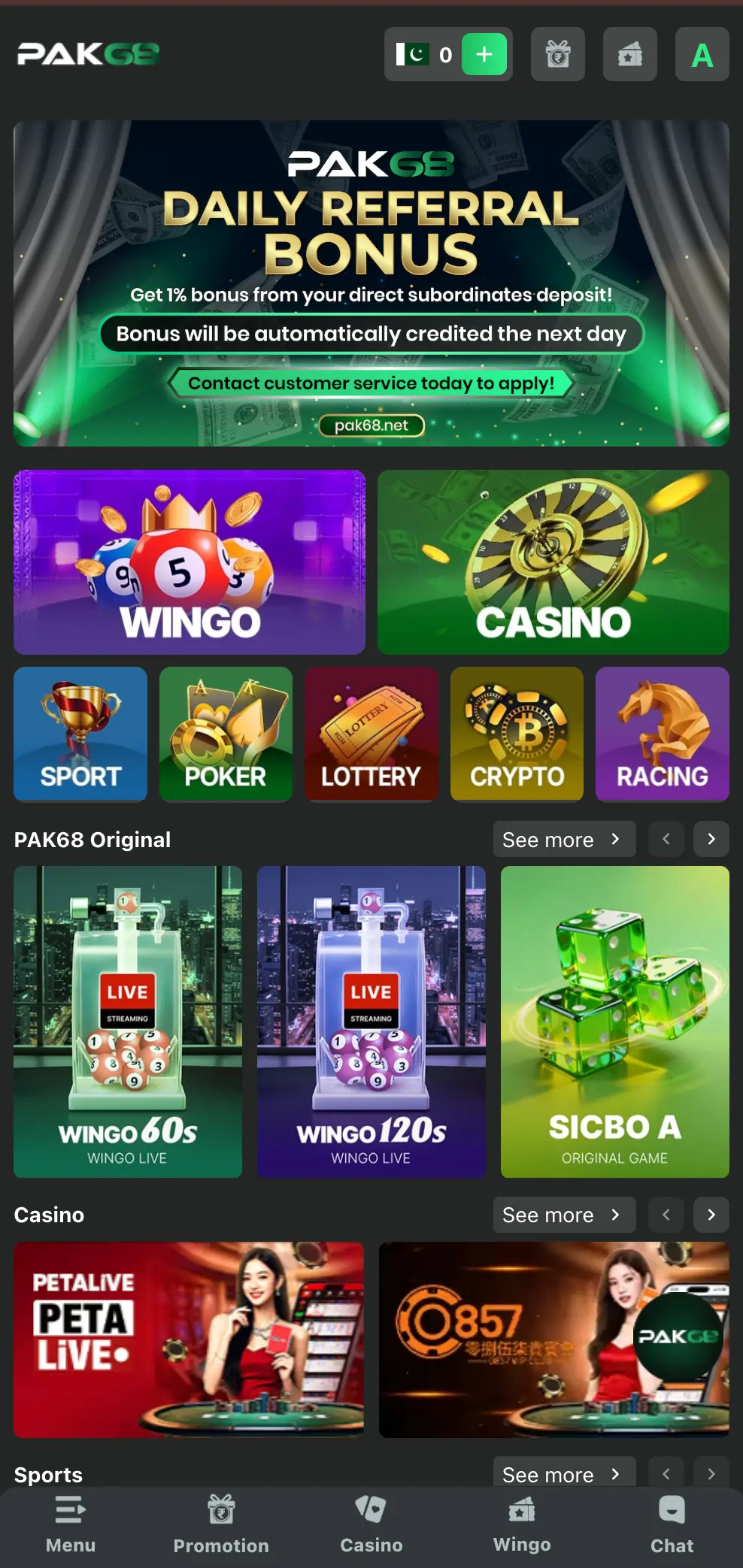Select the RACING category
The width and height of the screenshot is (743, 1568).
(x=662, y=733)
